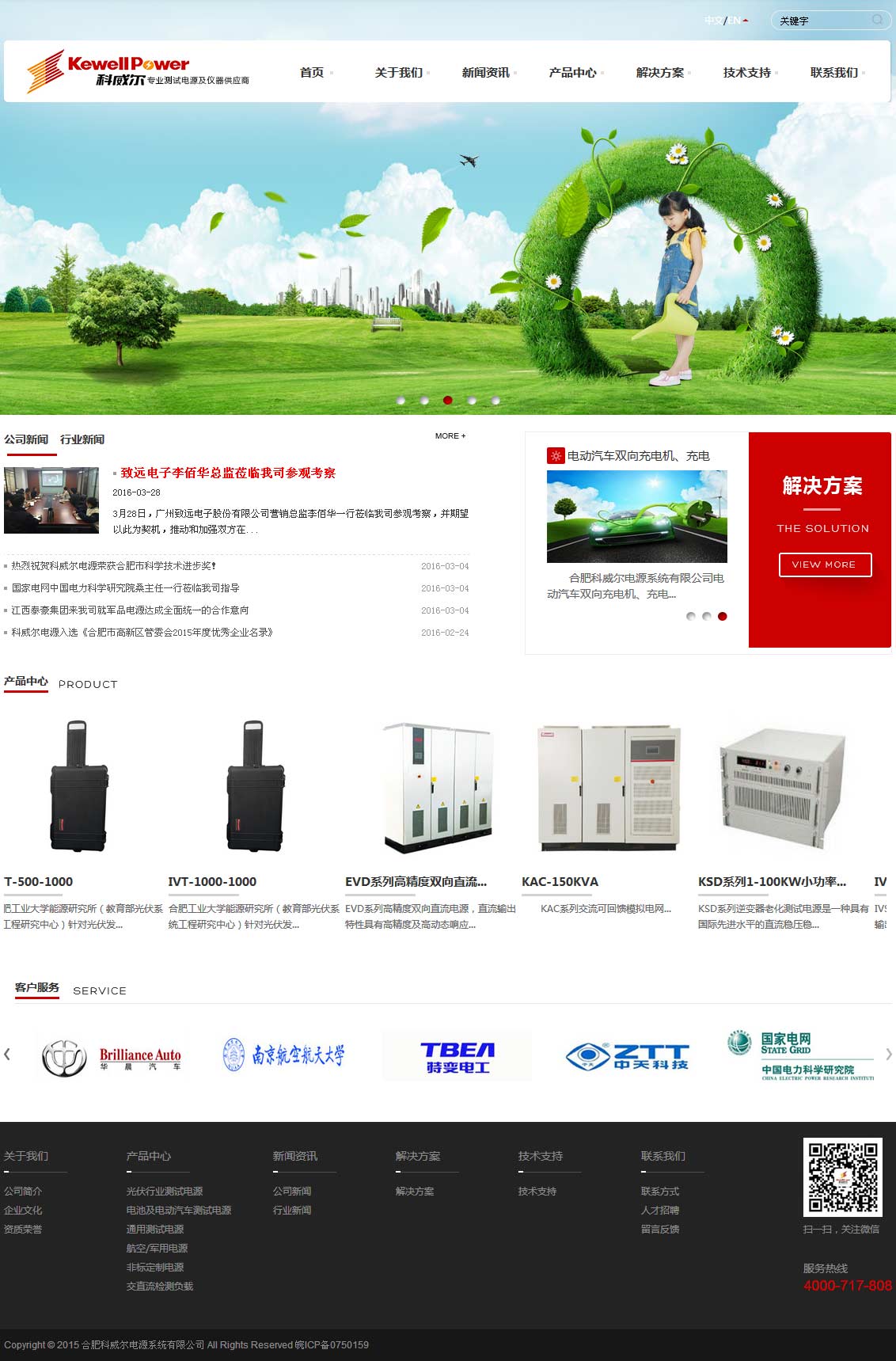Open 联系我们 in top navigation
This screenshot has height=1361, width=896.
coord(834,72)
